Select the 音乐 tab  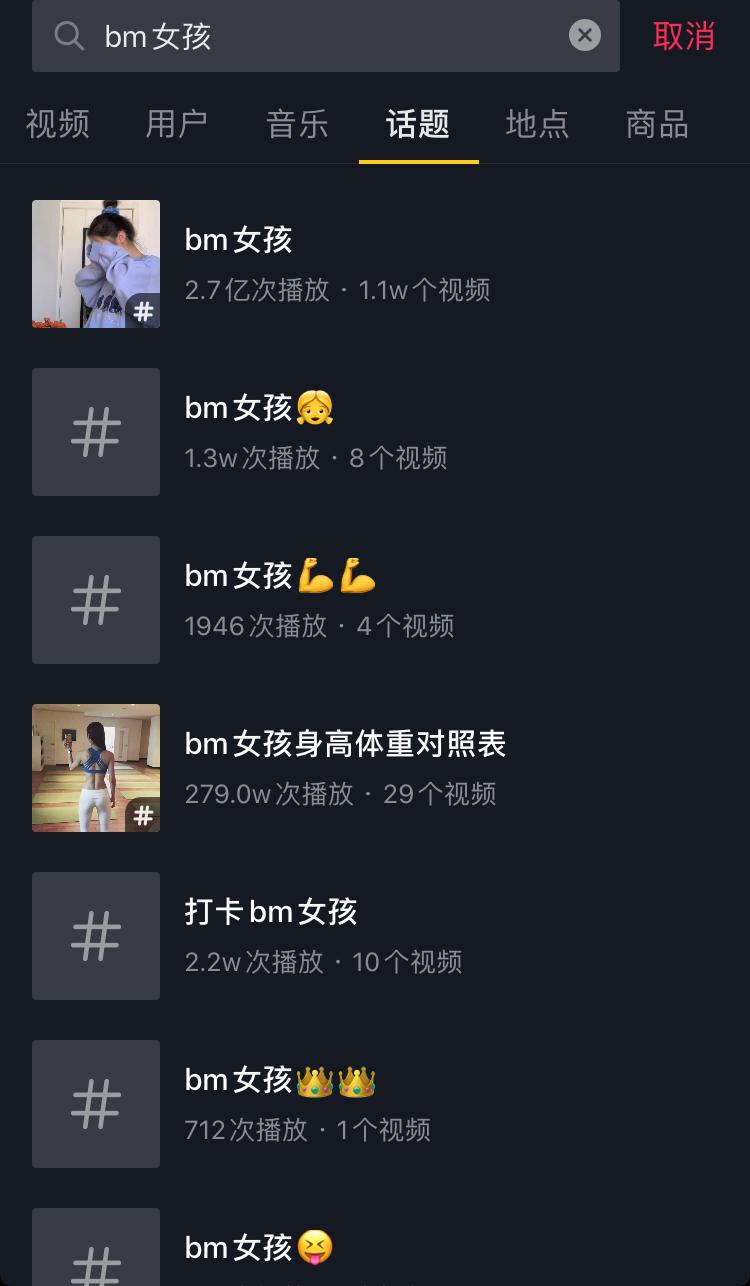click(297, 124)
